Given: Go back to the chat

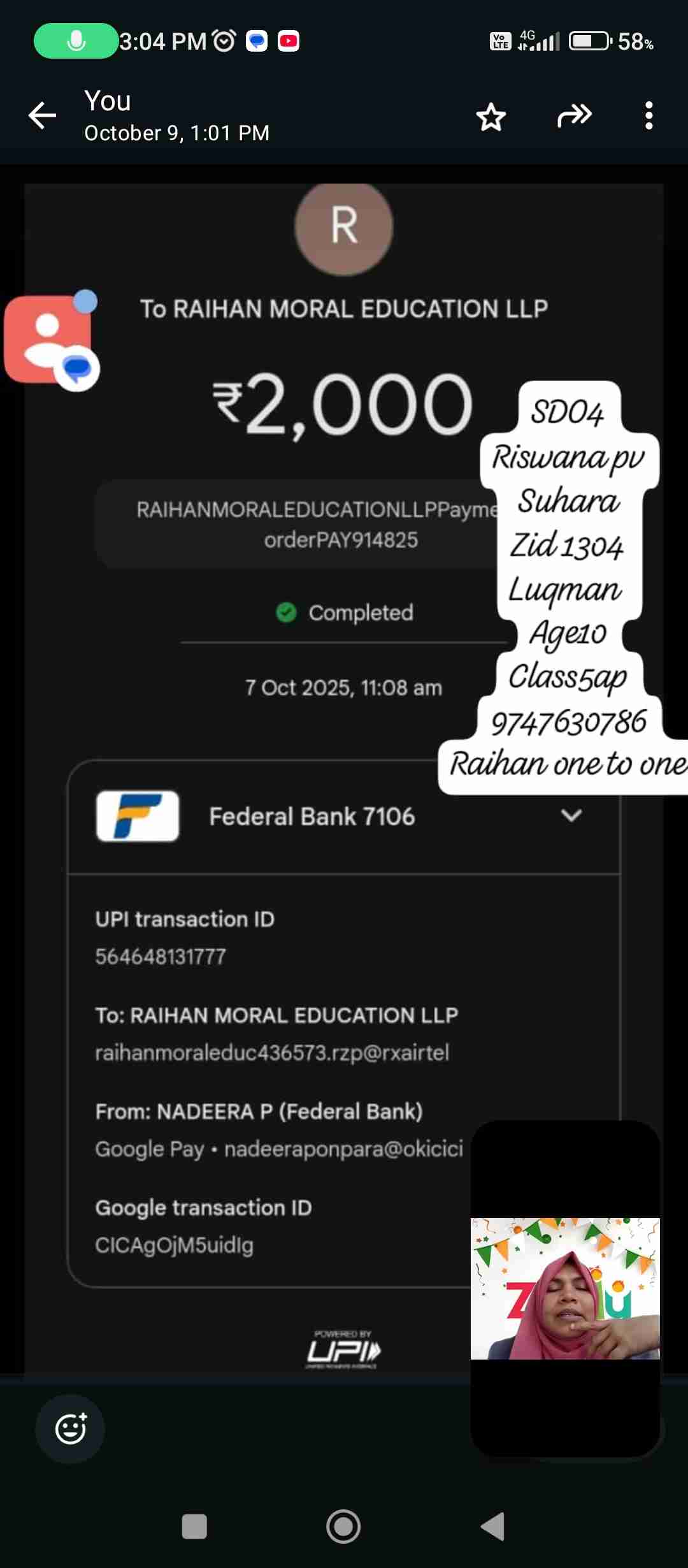Looking at the screenshot, I should pyautogui.click(x=43, y=116).
